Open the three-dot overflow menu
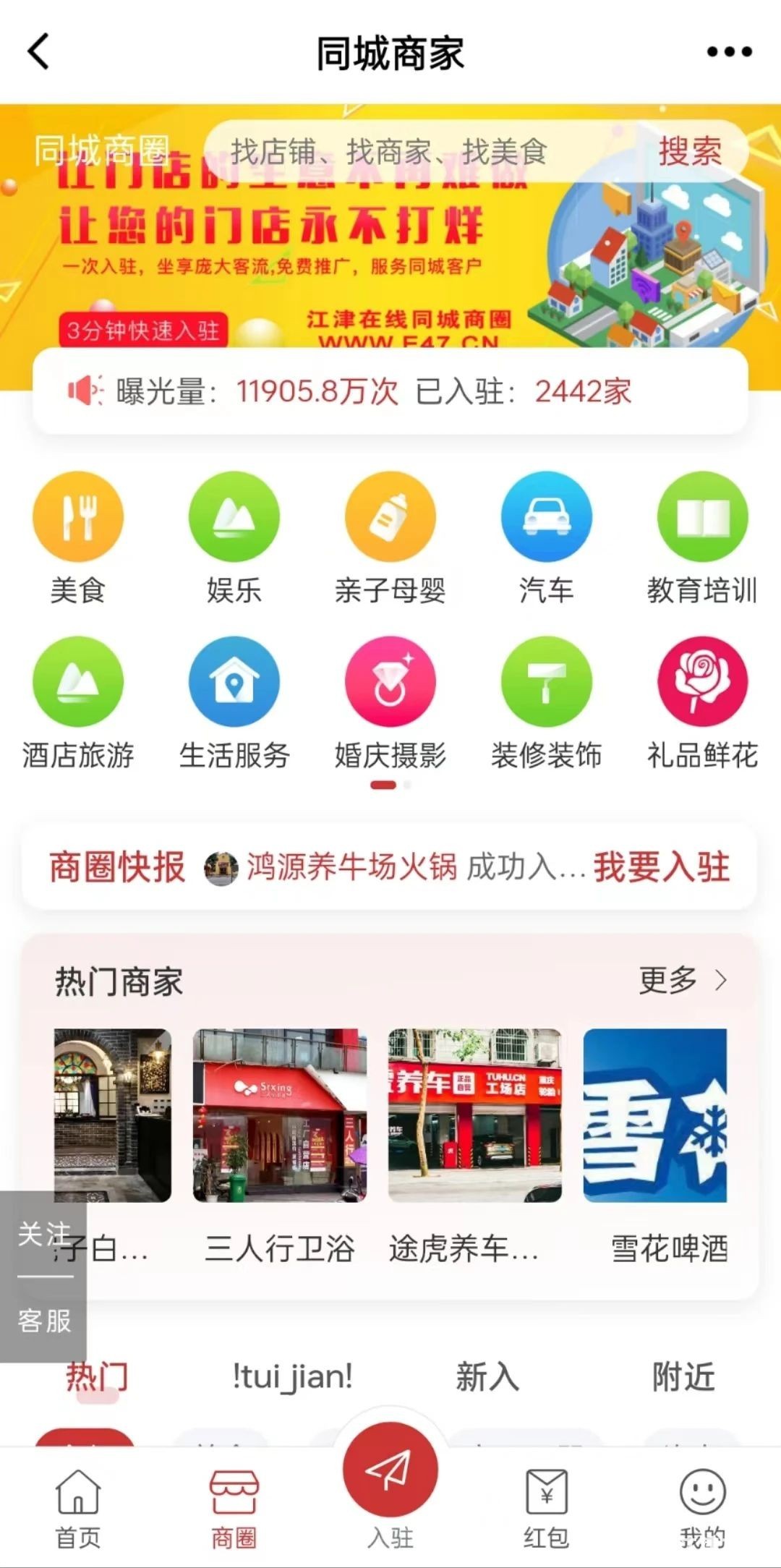Image resolution: width=781 pixels, height=1568 pixels. (729, 52)
